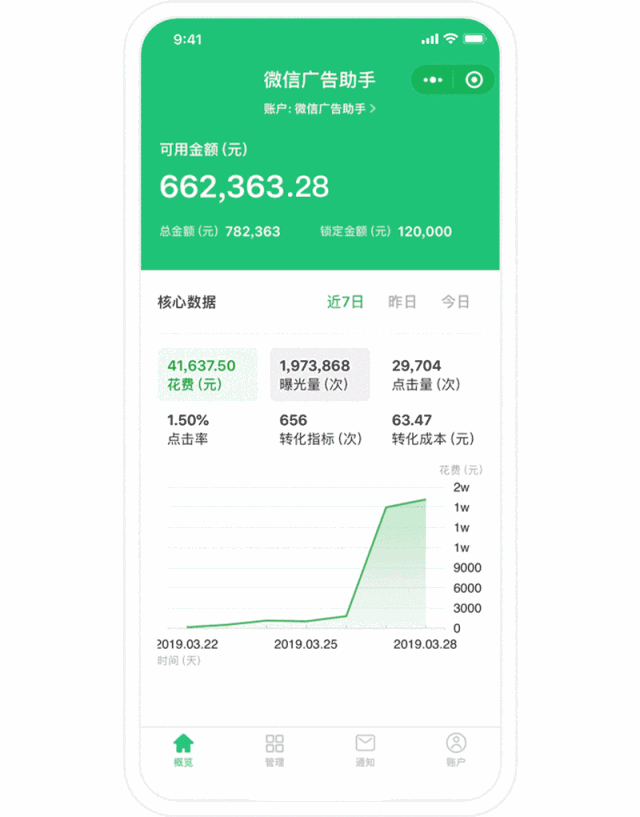Screen dimensions: 640x817
Task: Select the 曝光量 (次) metric
Action: pyautogui.click(x=320, y=375)
